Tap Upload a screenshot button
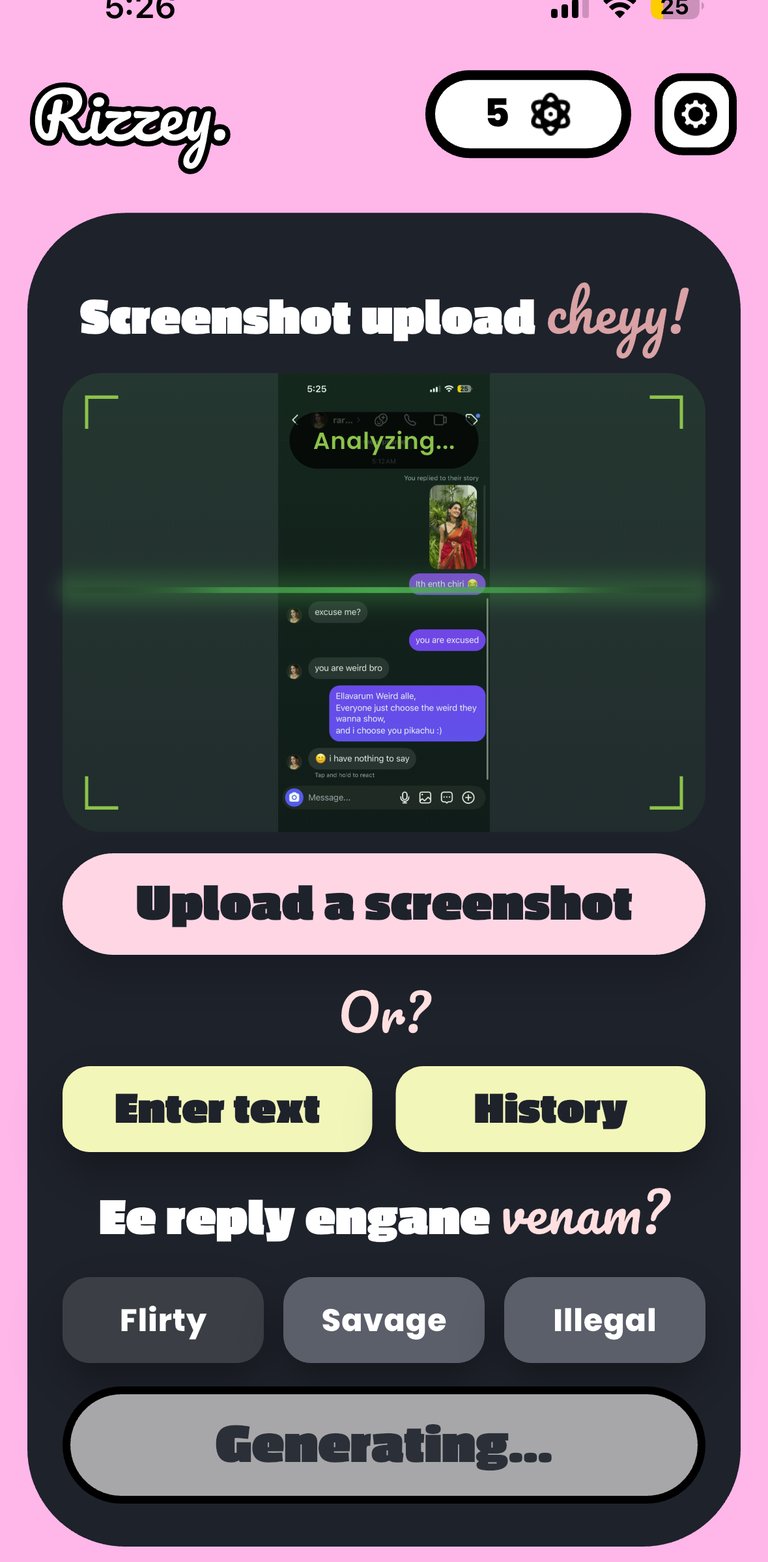This screenshot has width=768, height=1562. pyautogui.click(x=384, y=904)
